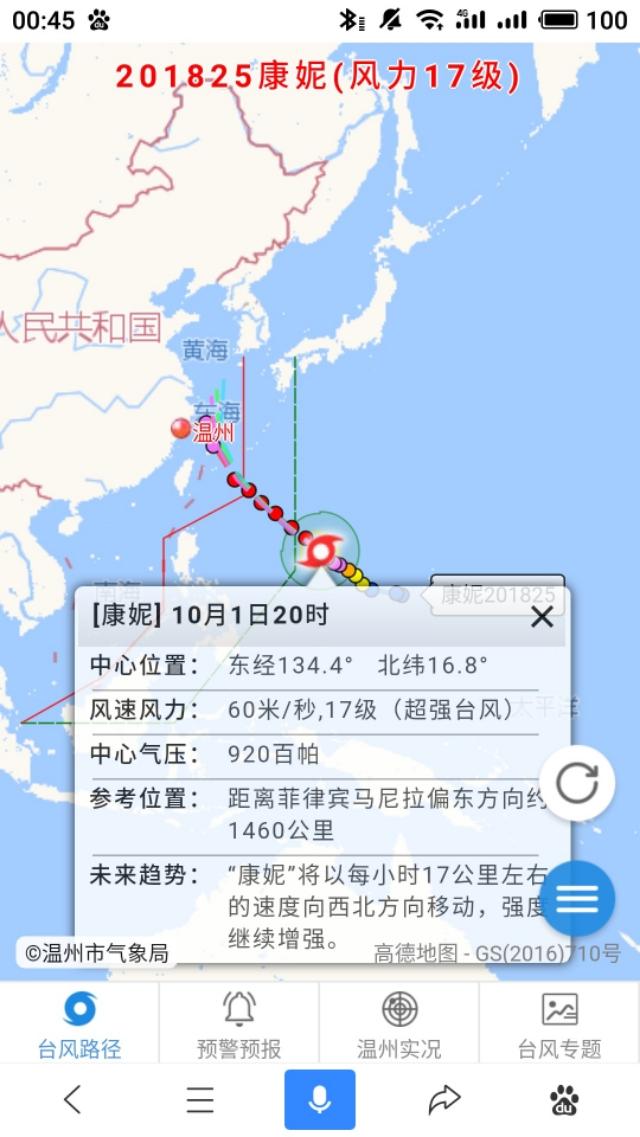This screenshot has width=640, height=1137.
Task: Tap the current typhoon position icon
Action: coord(320,551)
